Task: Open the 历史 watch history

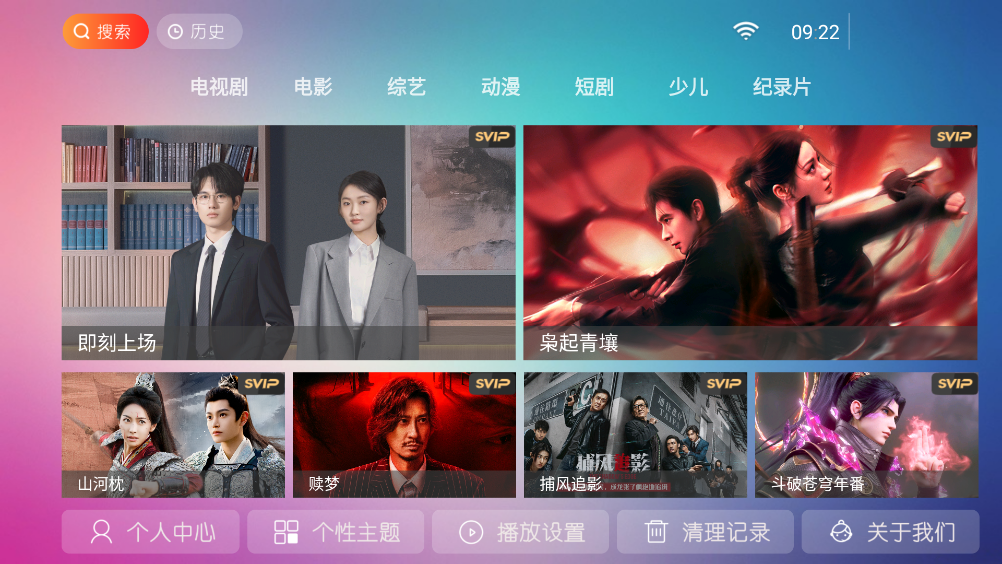Action: pos(199,32)
